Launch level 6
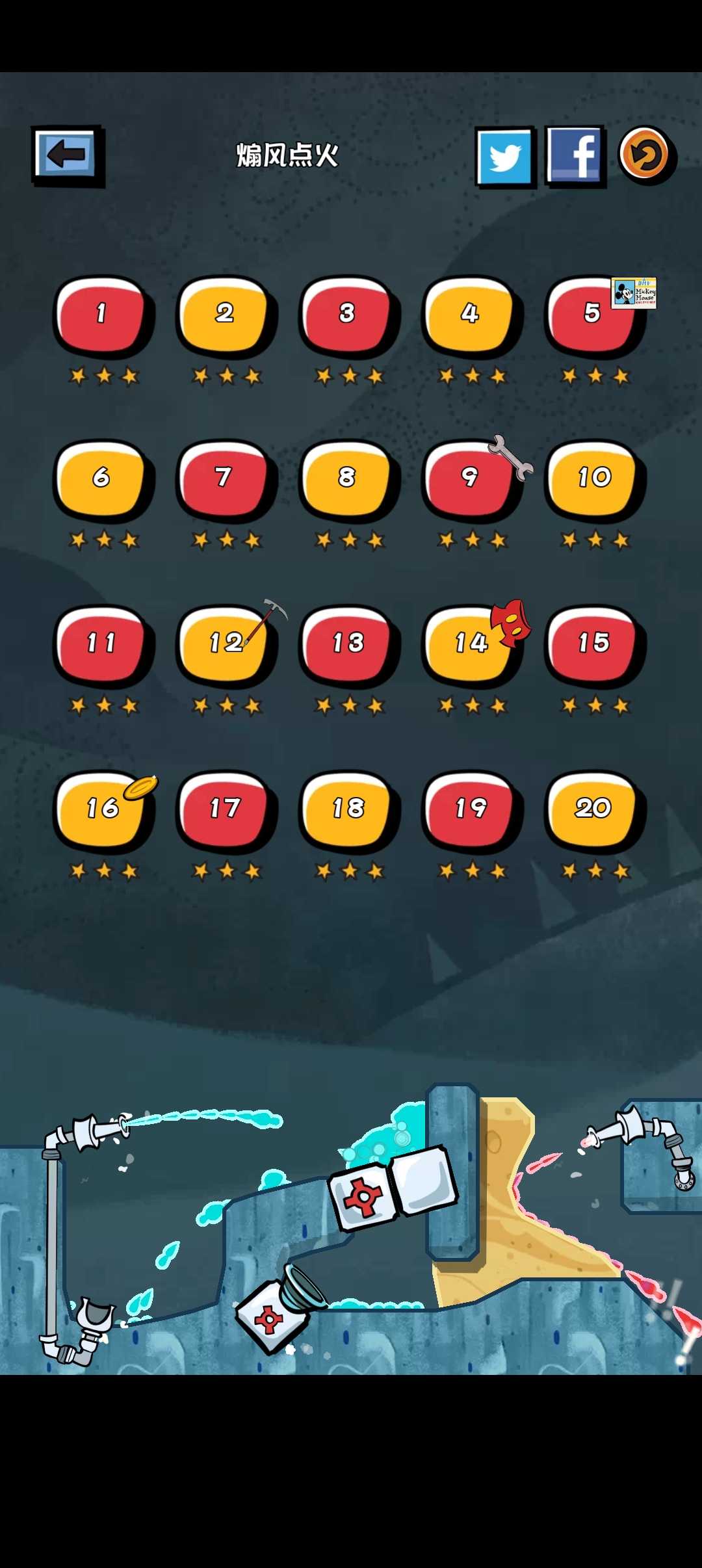Viewport: 702px width, 1568px height. pos(101,480)
